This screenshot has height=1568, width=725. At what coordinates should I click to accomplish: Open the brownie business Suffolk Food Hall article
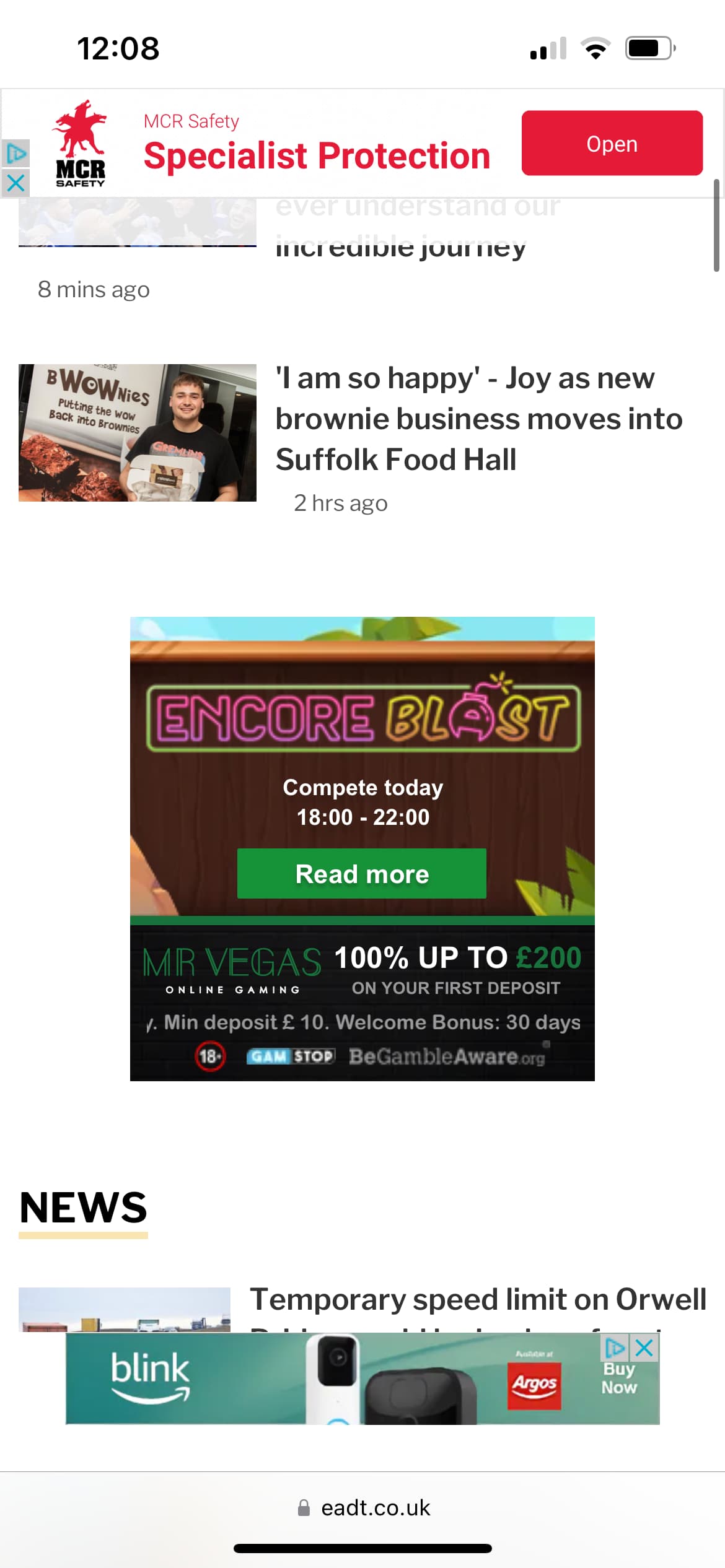pyautogui.click(x=478, y=419)
